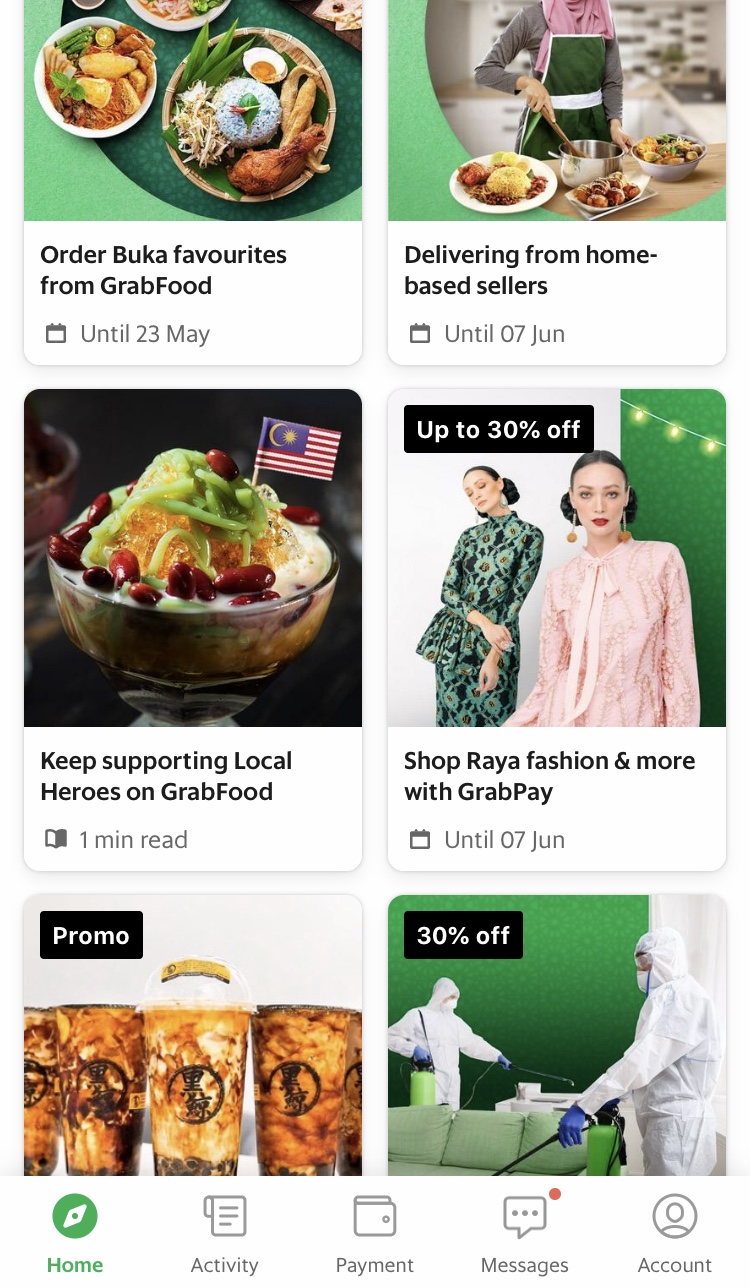Check the Messages tab
The height and width of the screenshot is (1288, 750).
coord(525,1234)
